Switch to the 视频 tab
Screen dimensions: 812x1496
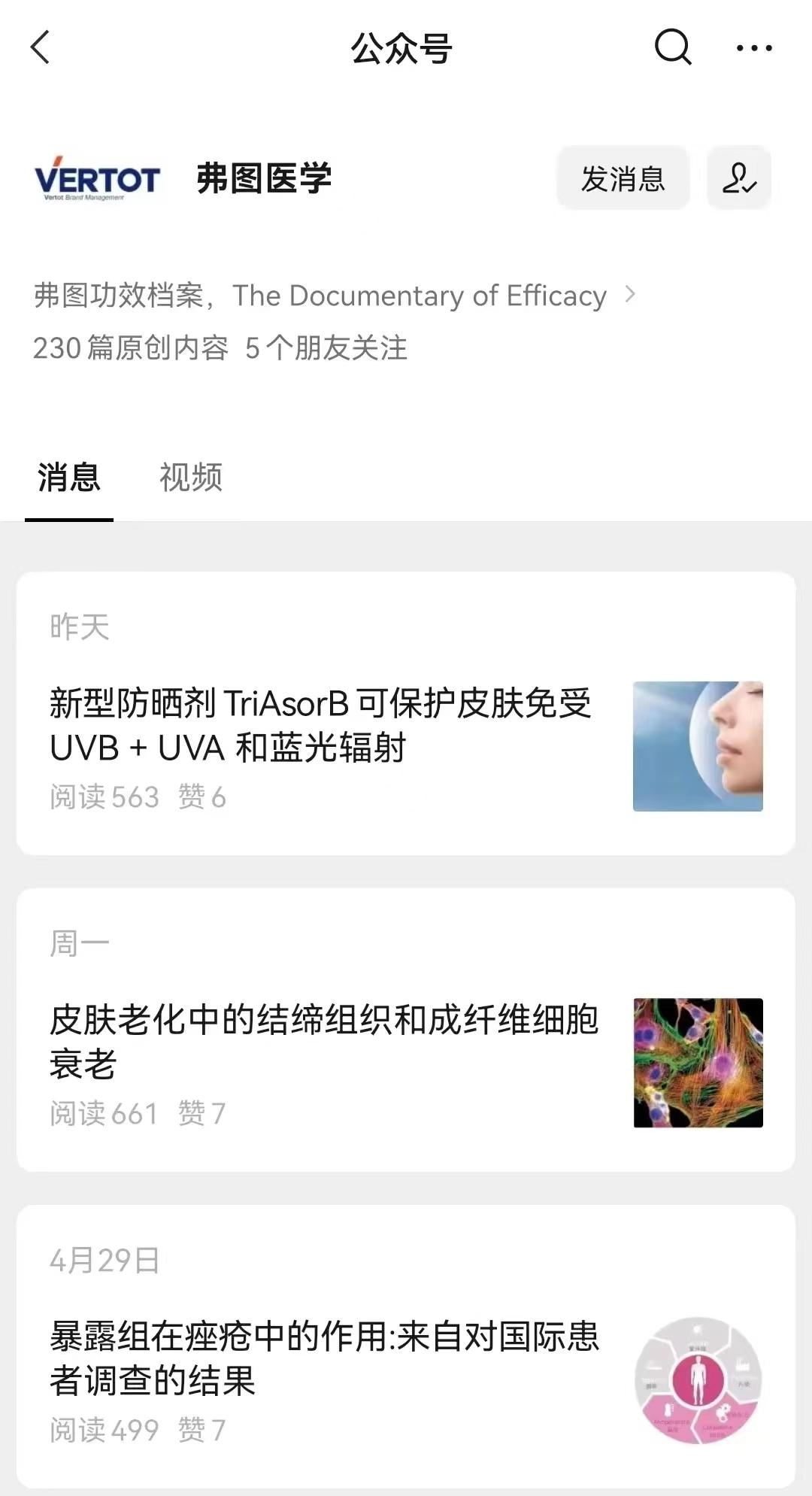click(190, 477)
